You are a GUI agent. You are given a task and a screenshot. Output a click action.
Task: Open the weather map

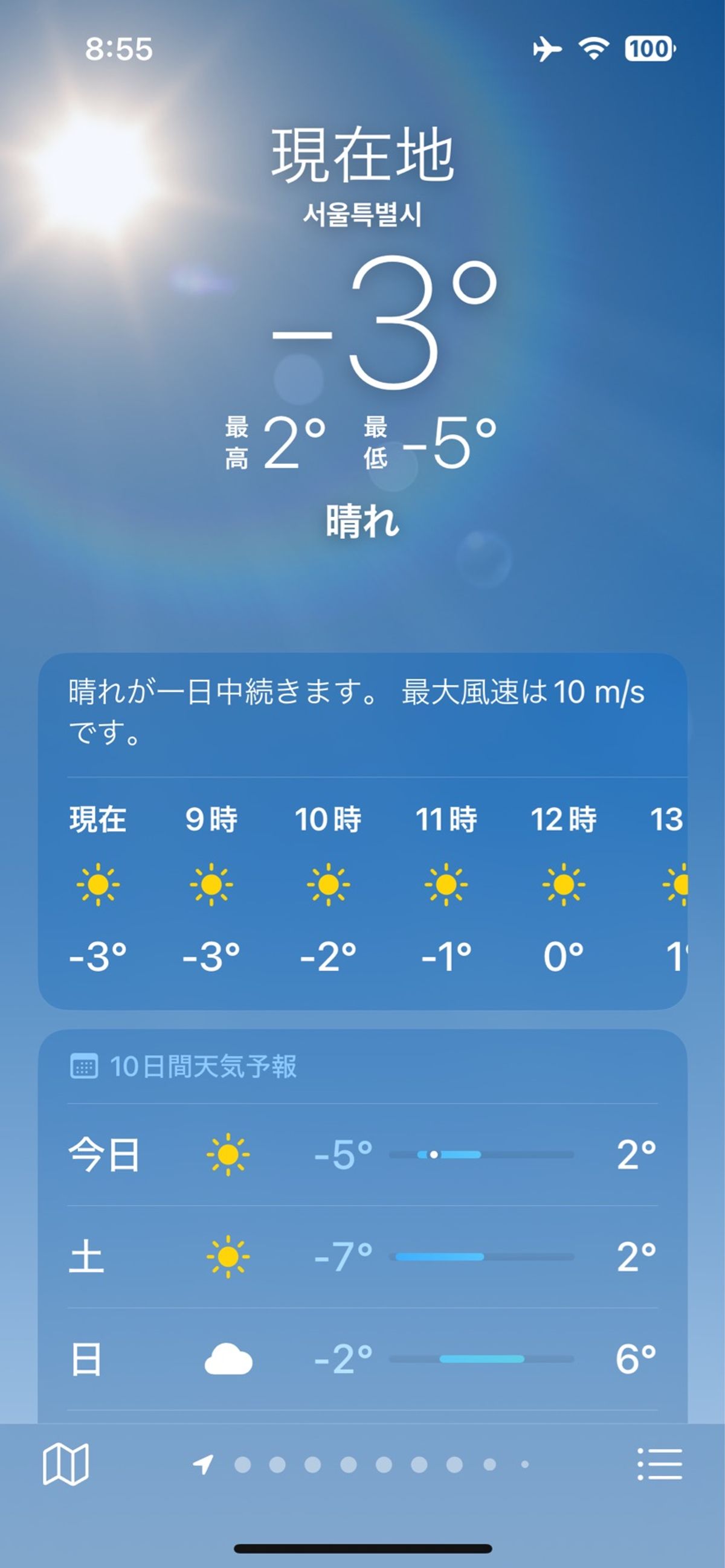[x=66, y=1464]
